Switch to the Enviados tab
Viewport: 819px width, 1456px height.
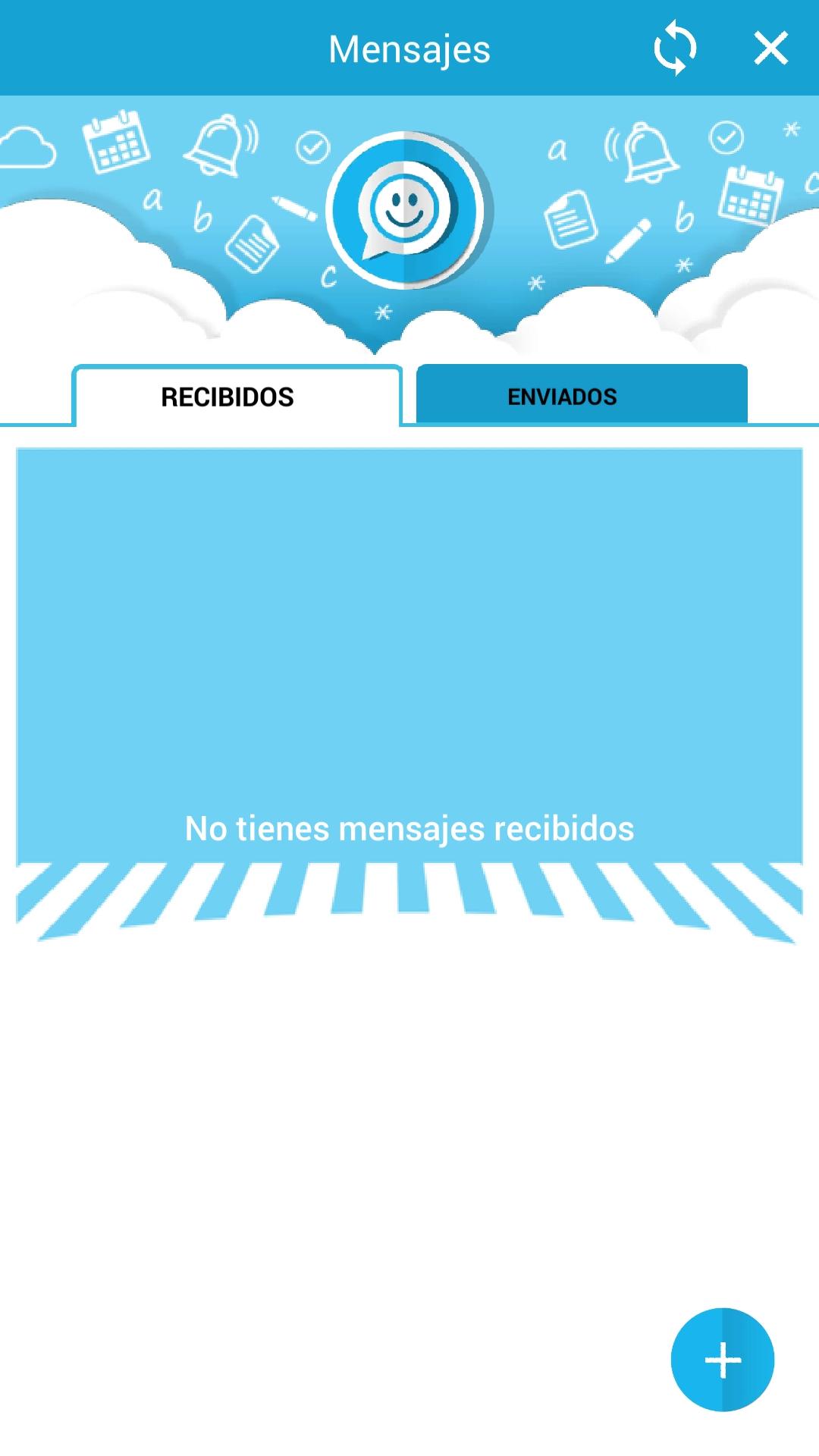[582, 394]
